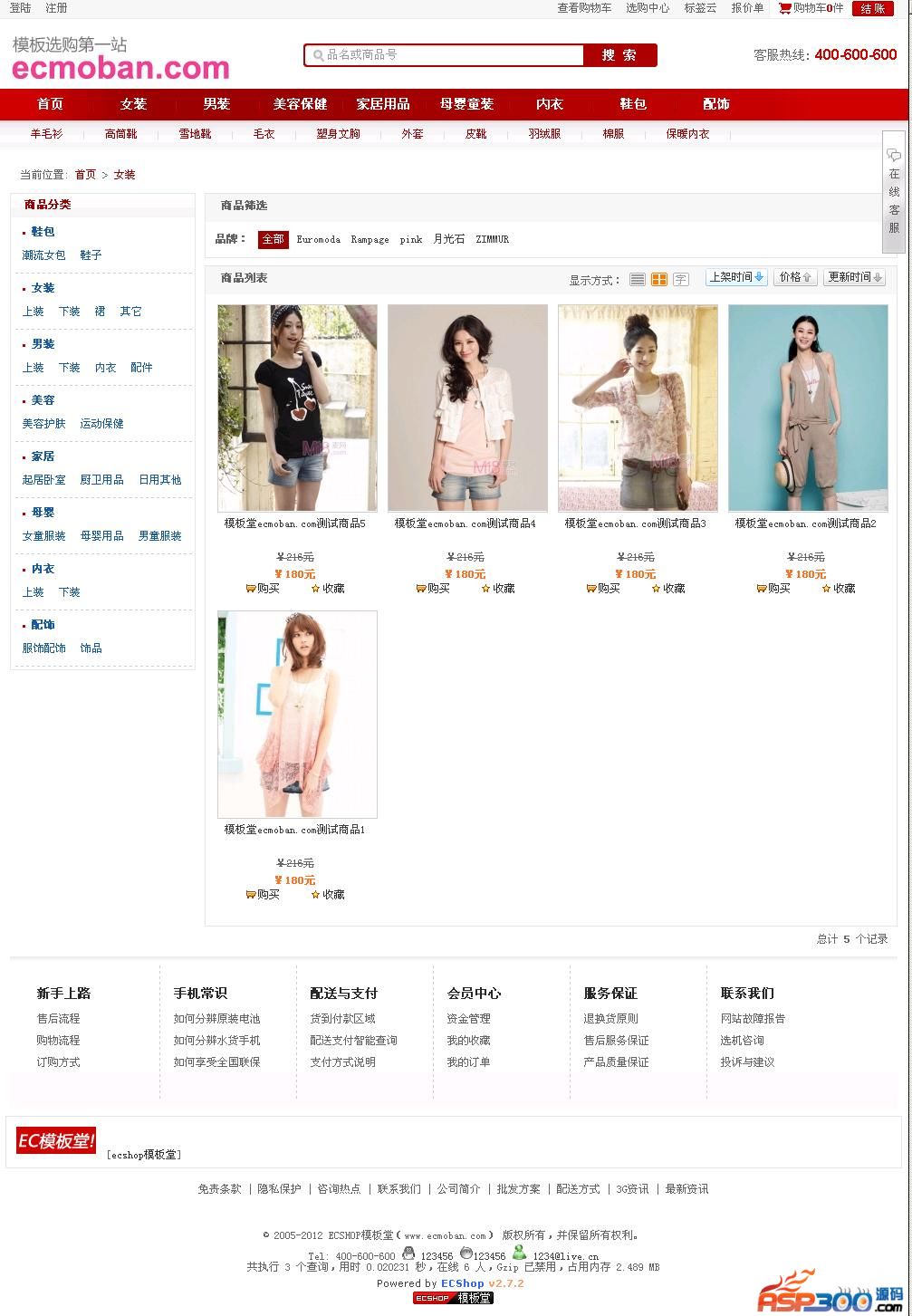Tap the red 搜索 search button
Viewport: 912px width, 1316px height.
[x=619, y=55]
